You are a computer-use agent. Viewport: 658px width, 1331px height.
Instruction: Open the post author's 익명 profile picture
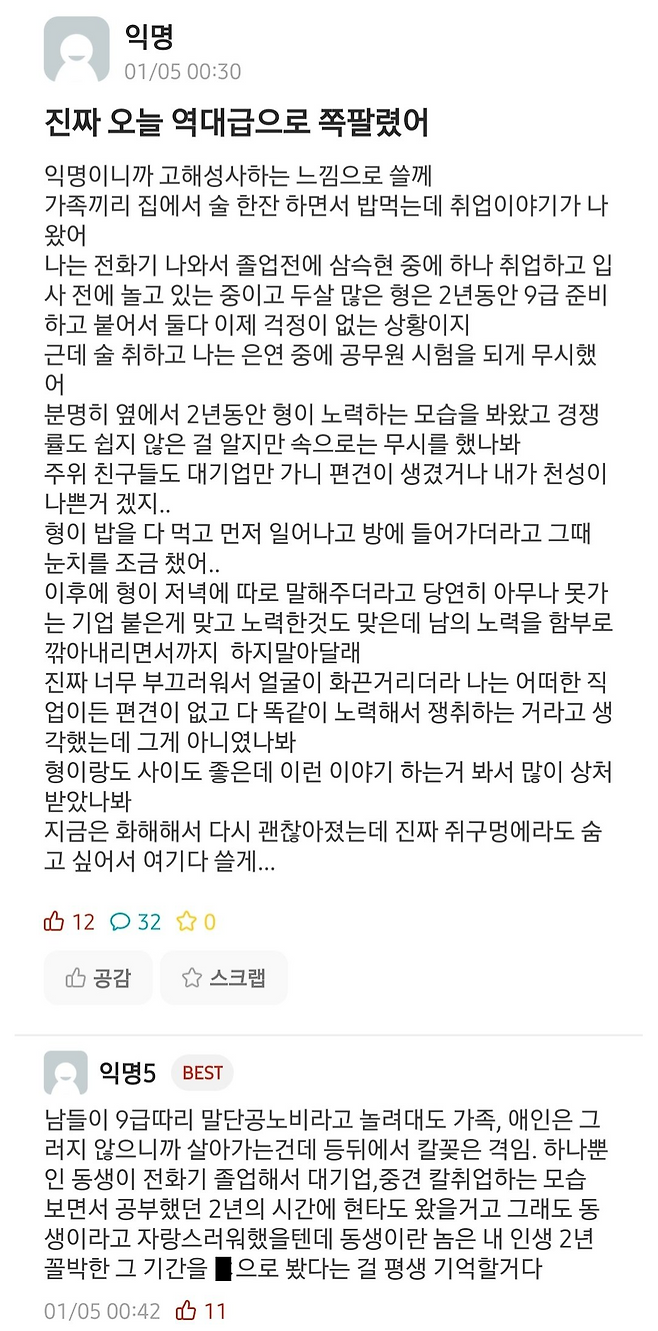point(77,49)
